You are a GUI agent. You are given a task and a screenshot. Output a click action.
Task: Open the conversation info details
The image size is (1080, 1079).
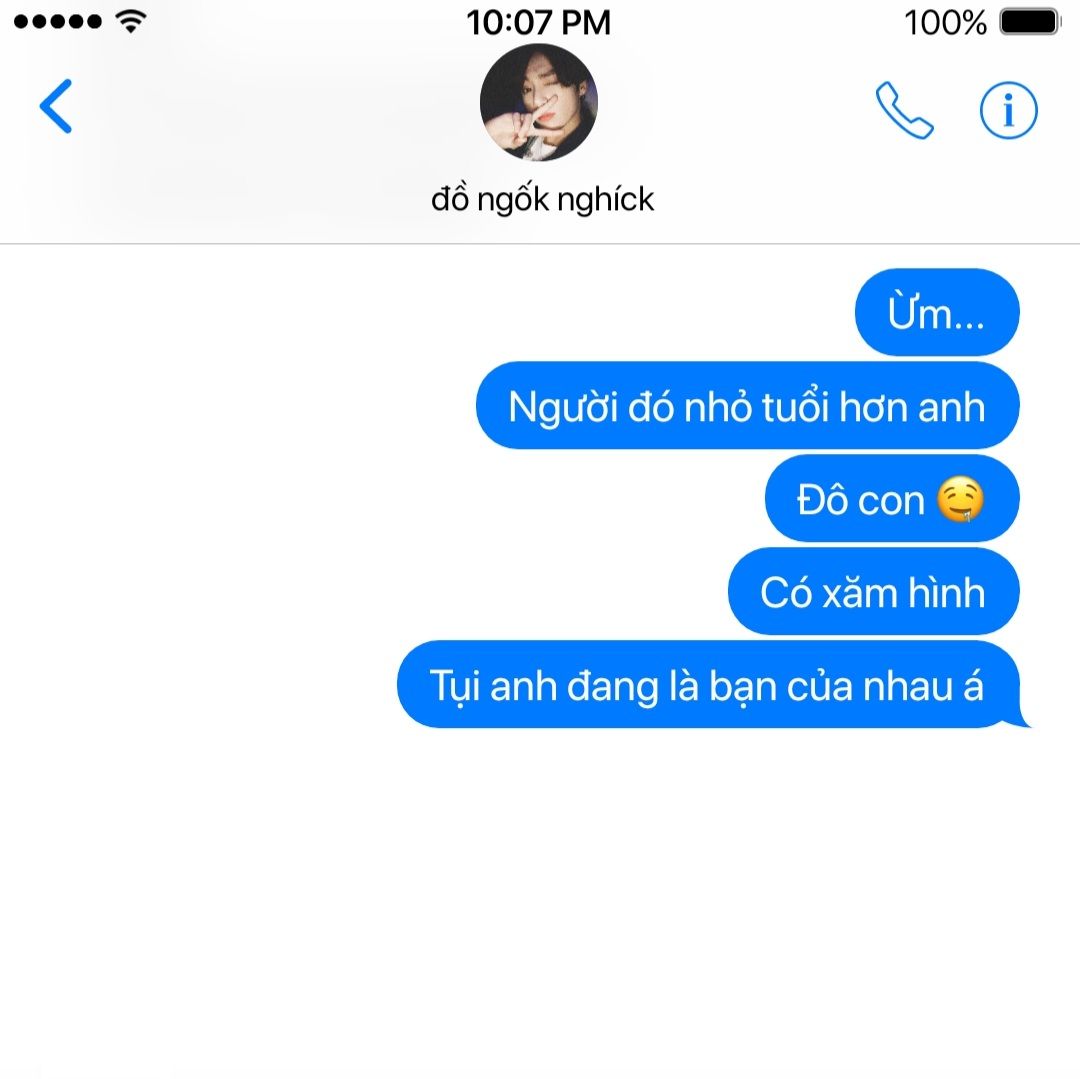coord(1008,110)
